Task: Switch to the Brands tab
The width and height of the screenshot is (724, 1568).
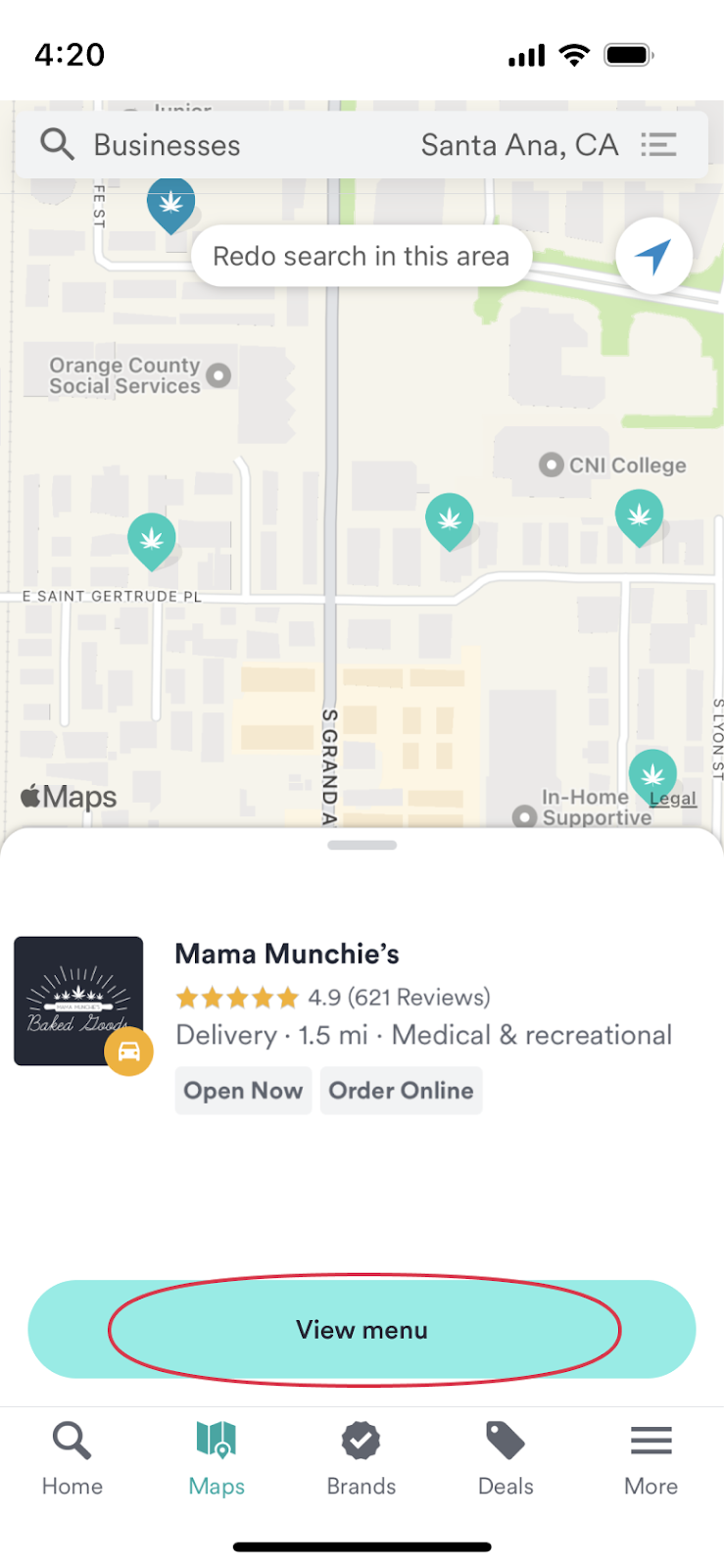Action: (362, 1458)
